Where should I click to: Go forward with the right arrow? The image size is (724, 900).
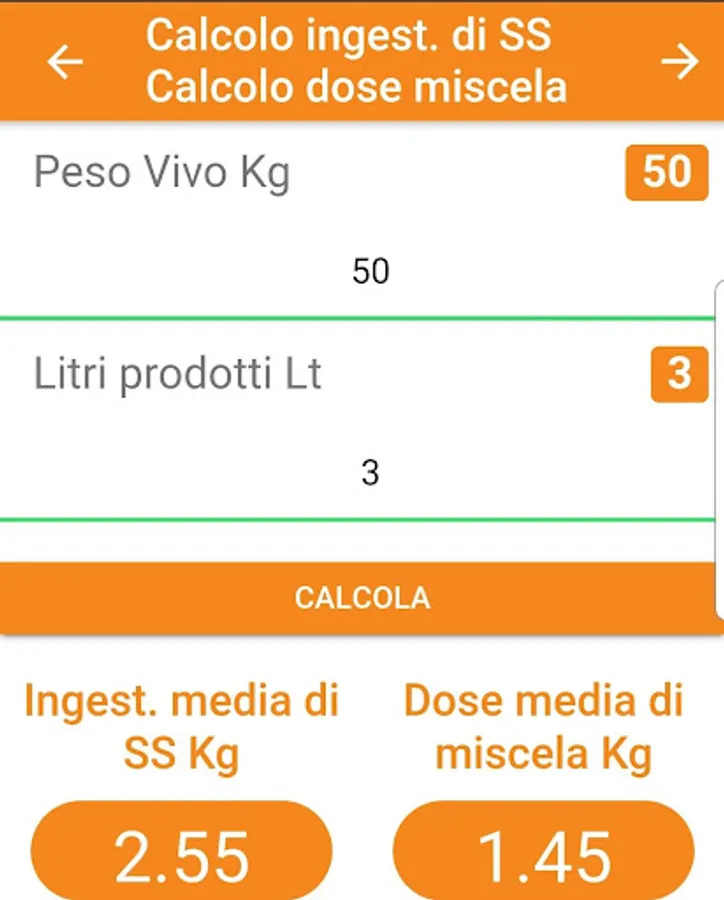[680, 62]
